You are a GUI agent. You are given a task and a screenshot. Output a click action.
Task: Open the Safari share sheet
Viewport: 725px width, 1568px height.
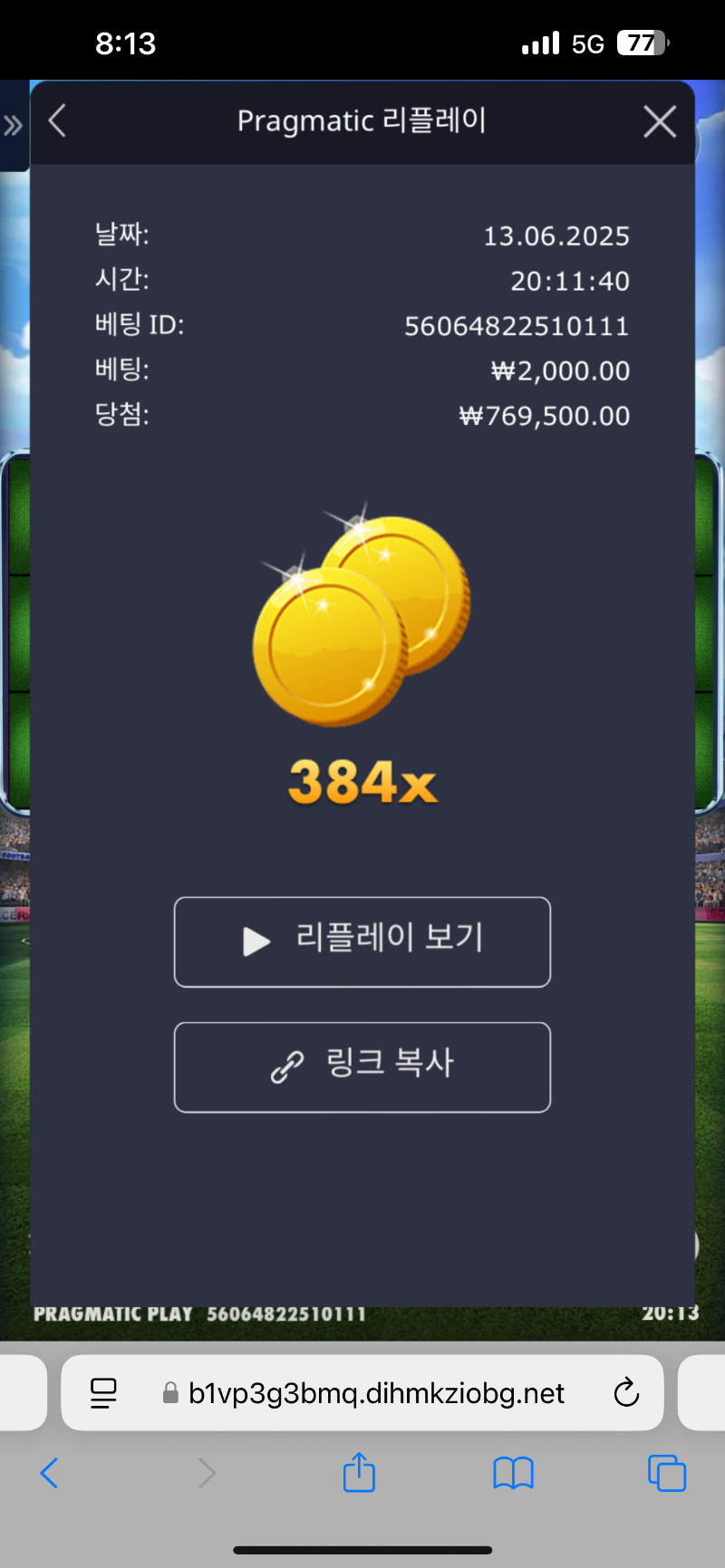pyautogui.click(x=359, y=1472)
